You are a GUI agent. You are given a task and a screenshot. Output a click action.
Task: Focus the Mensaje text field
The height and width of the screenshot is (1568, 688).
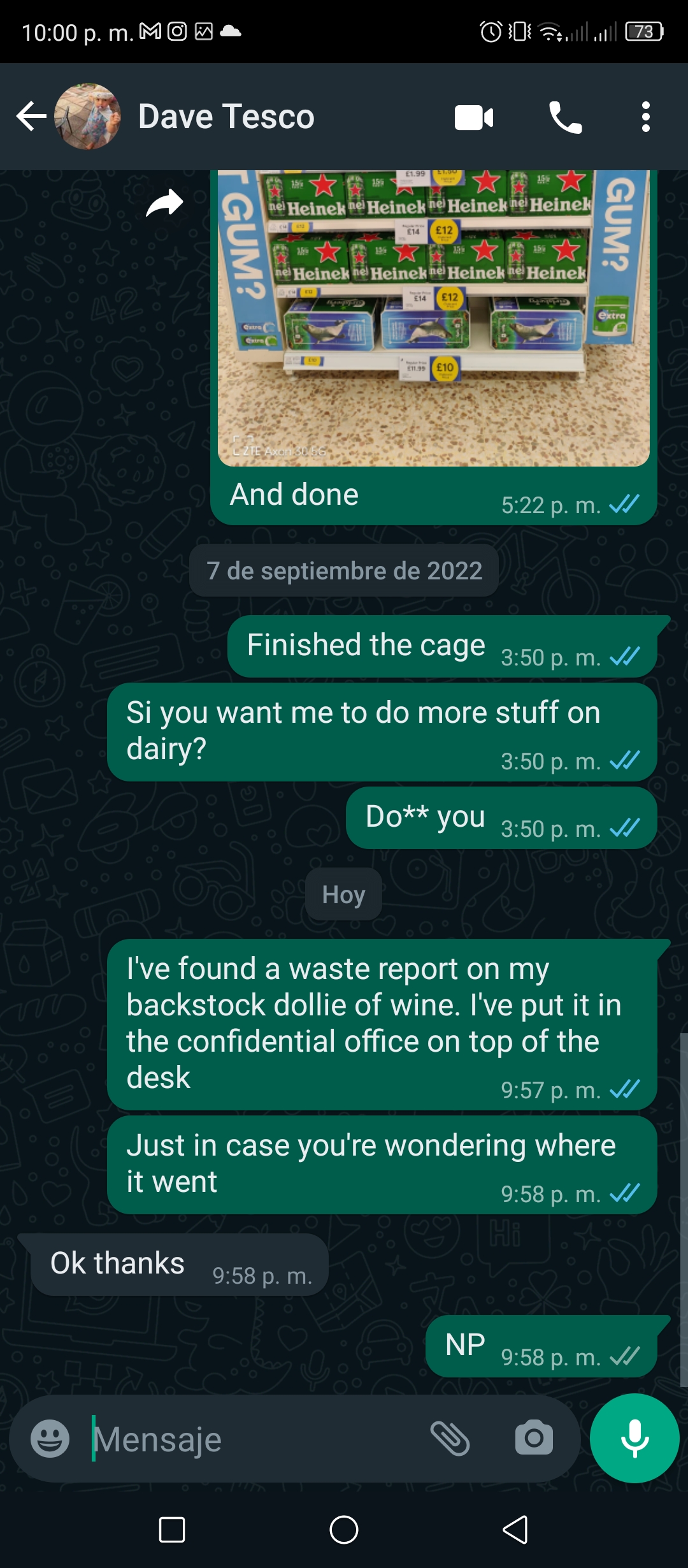pyautogui.click(x=255, y=1439)
